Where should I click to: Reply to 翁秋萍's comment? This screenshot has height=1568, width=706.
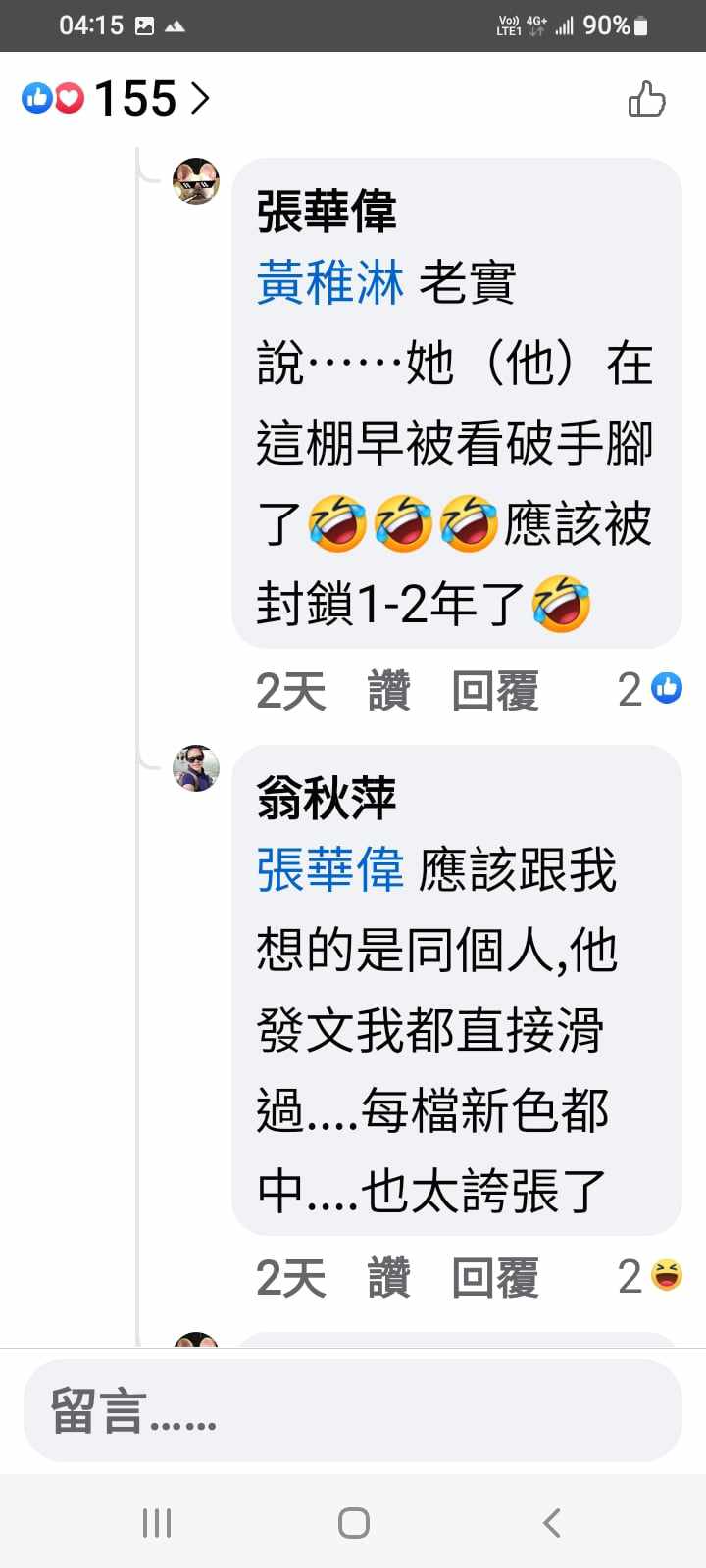(495, 1278)
